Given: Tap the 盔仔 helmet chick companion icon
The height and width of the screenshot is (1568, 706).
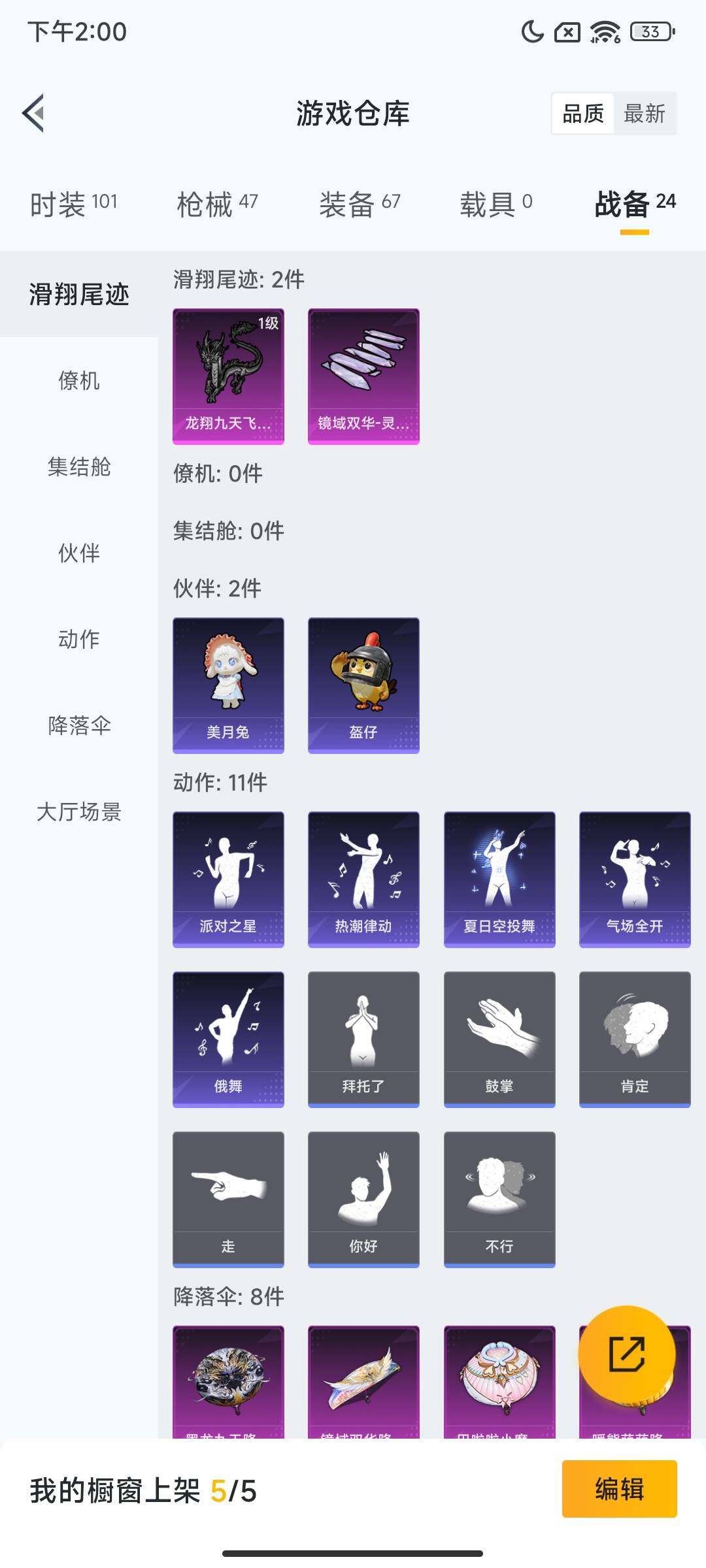Looking at the screenshot, I should (x=363, y=683).
